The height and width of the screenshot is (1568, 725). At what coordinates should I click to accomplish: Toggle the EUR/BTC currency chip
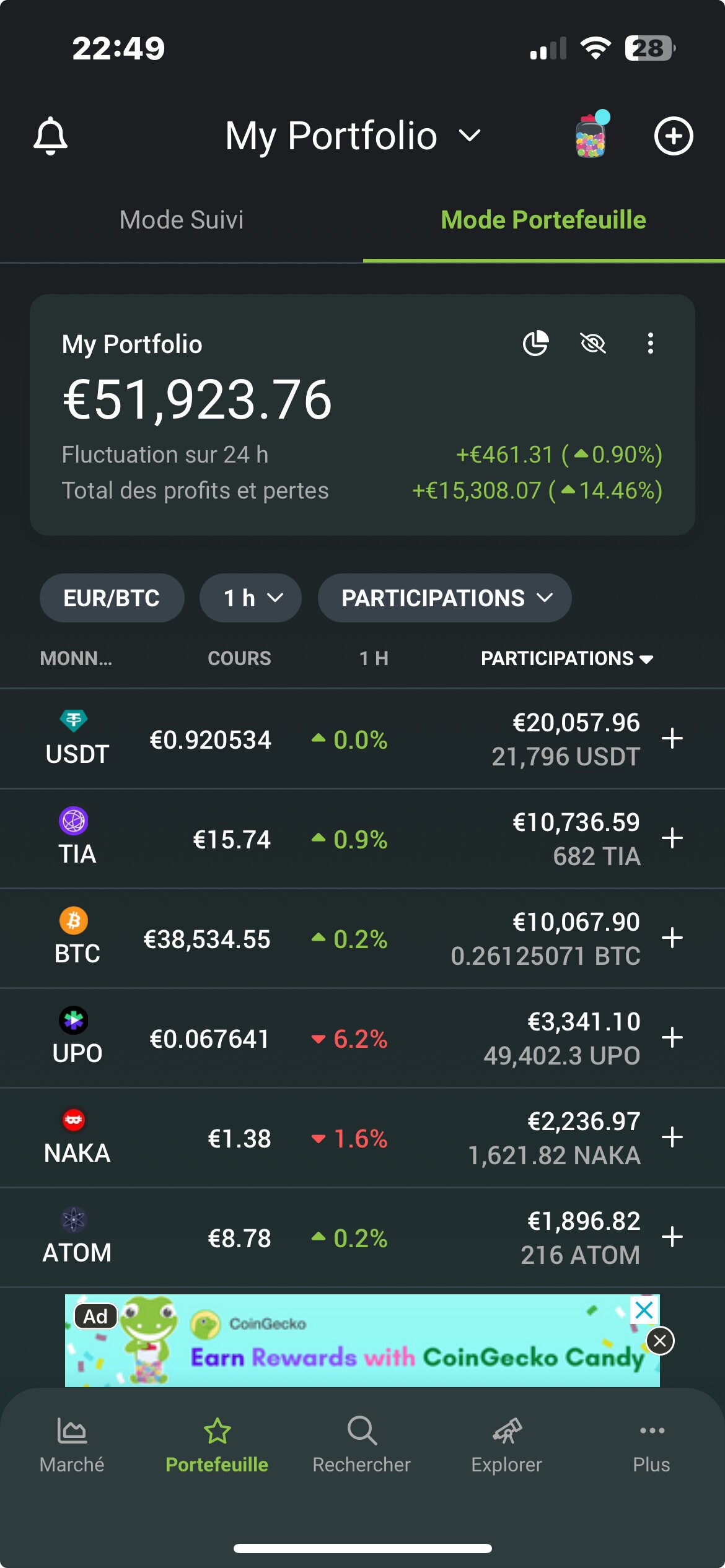pyautogui.click(x=112, y=598)
